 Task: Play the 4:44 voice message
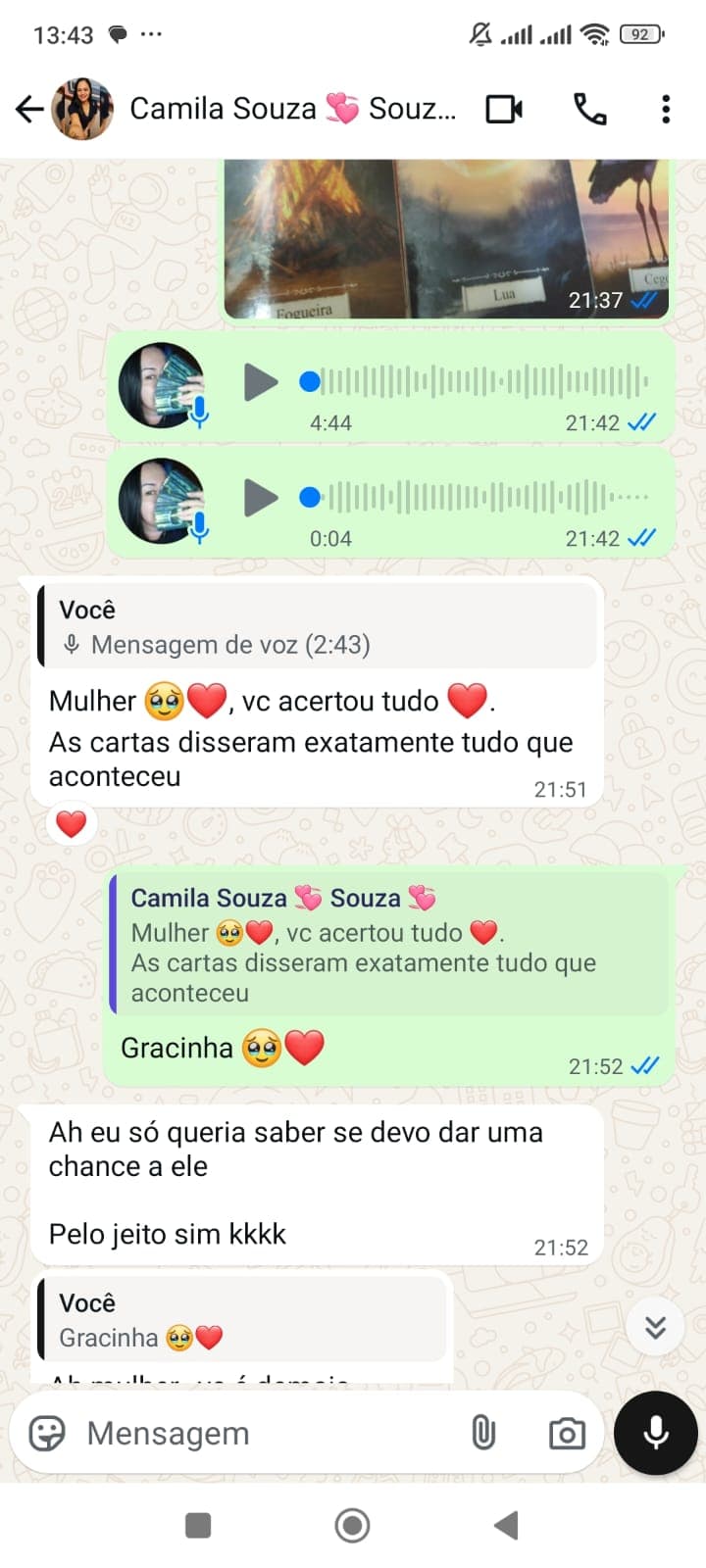point(260,382)
